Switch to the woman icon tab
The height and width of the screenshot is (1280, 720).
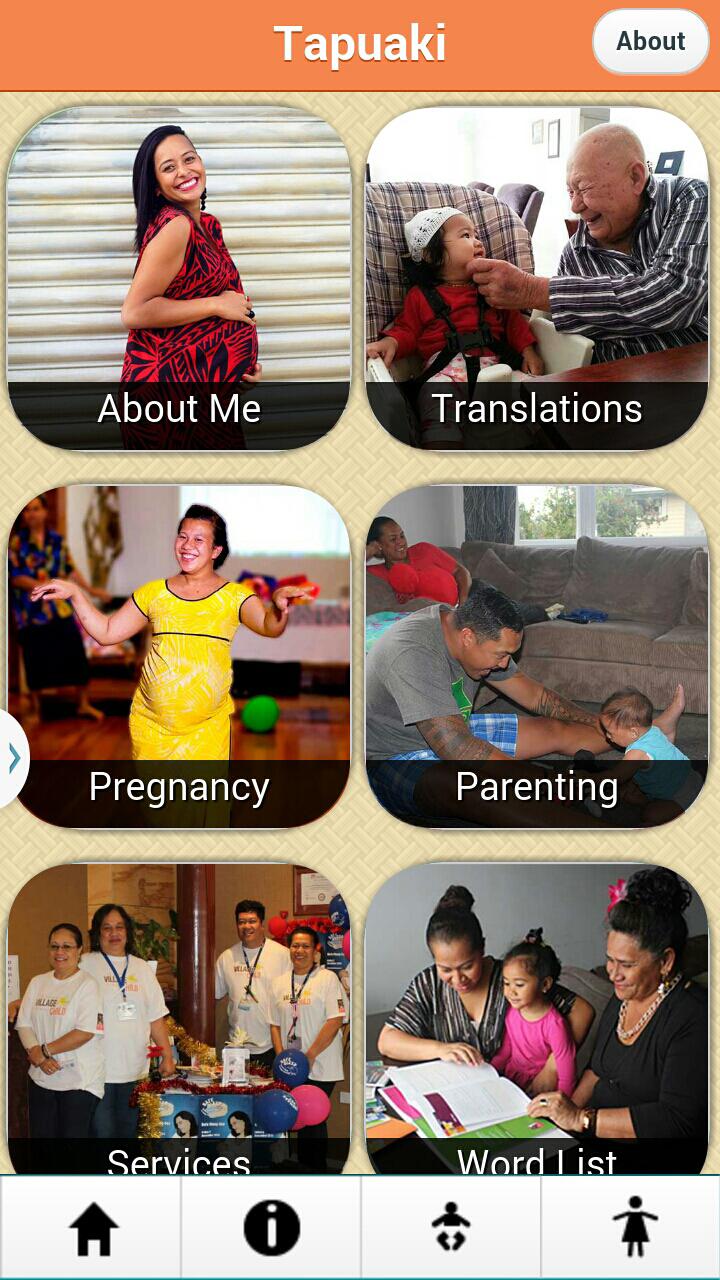click(631, 1227)
